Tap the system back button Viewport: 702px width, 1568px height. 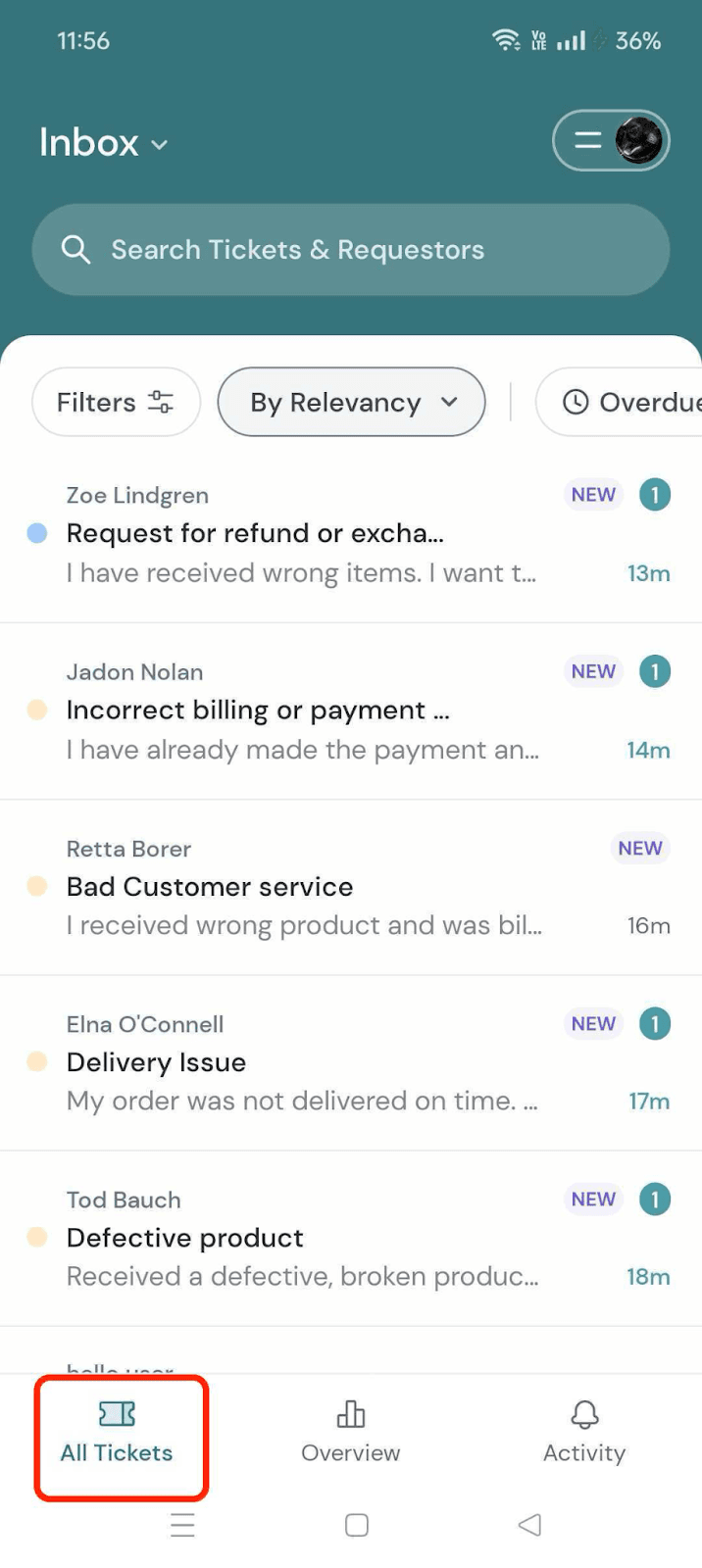click(529, 1525)
